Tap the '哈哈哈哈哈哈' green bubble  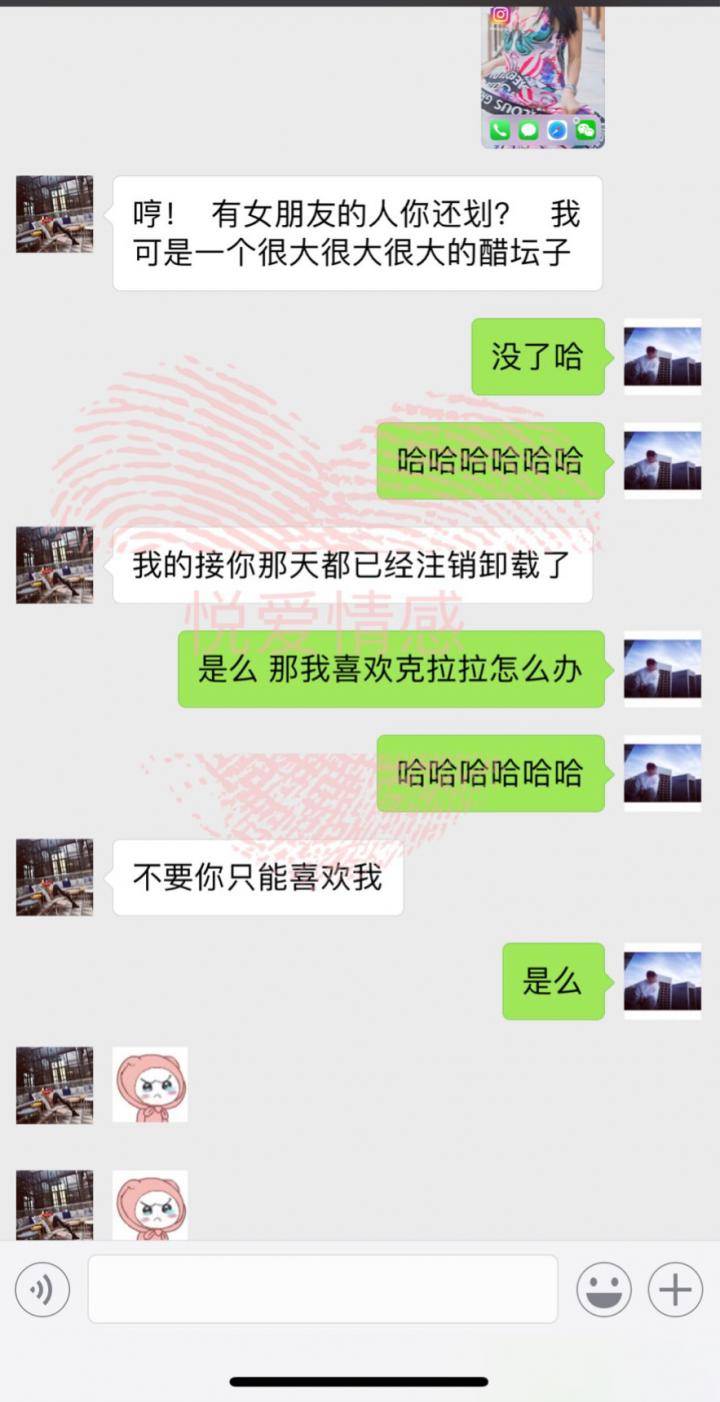click(490, 459)
